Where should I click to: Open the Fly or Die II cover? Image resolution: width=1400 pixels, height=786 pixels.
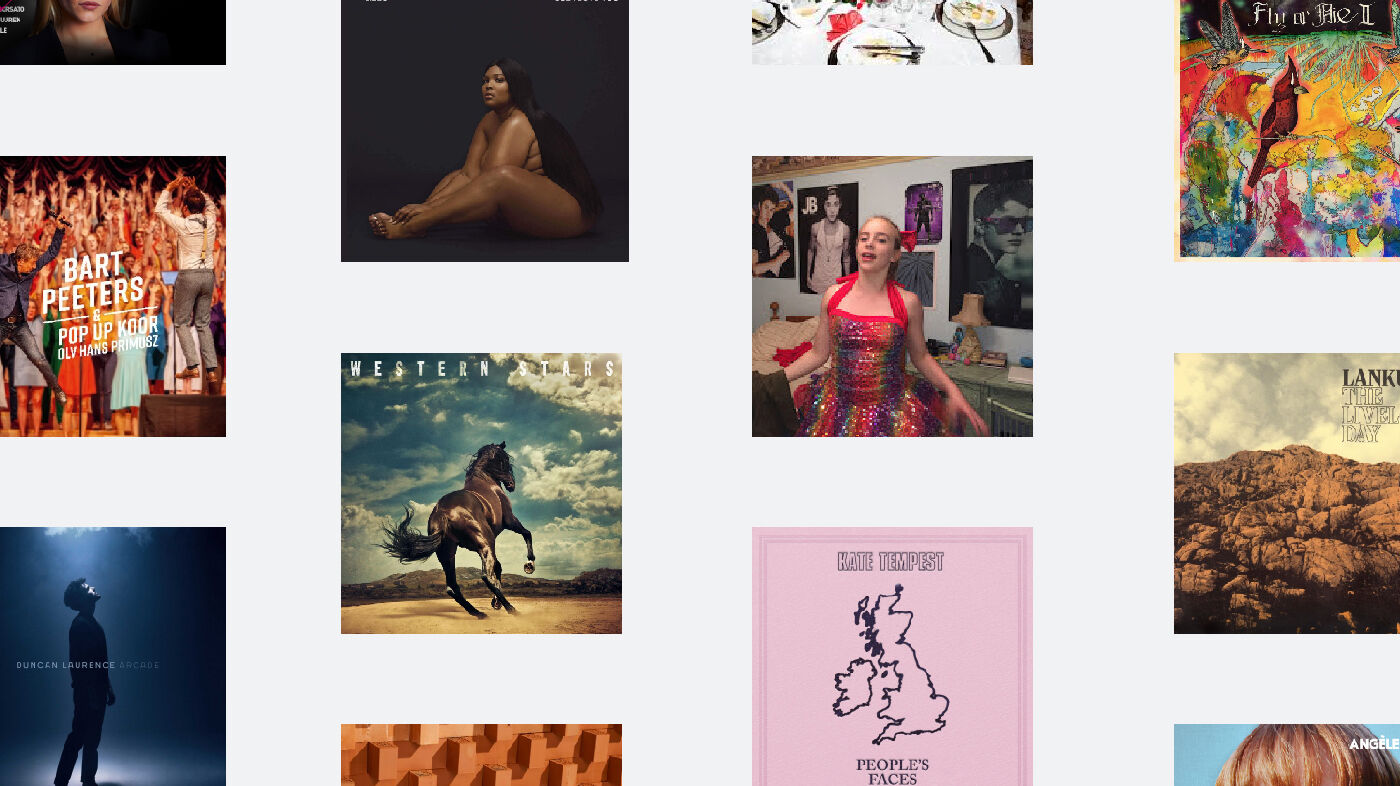1286,128
